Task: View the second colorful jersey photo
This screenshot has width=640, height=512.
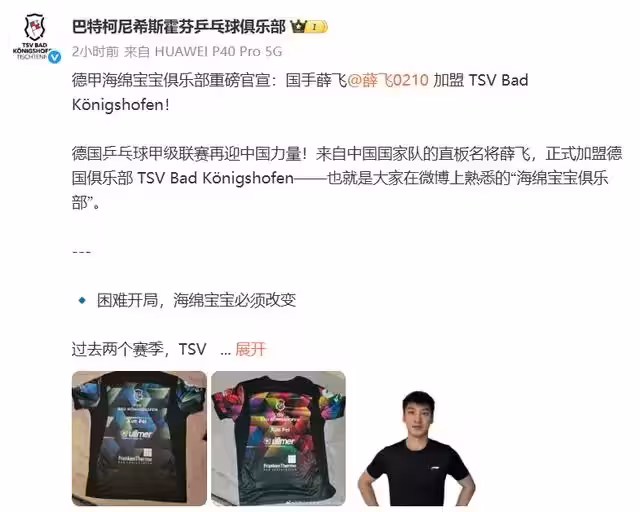Action: point(279,439)
